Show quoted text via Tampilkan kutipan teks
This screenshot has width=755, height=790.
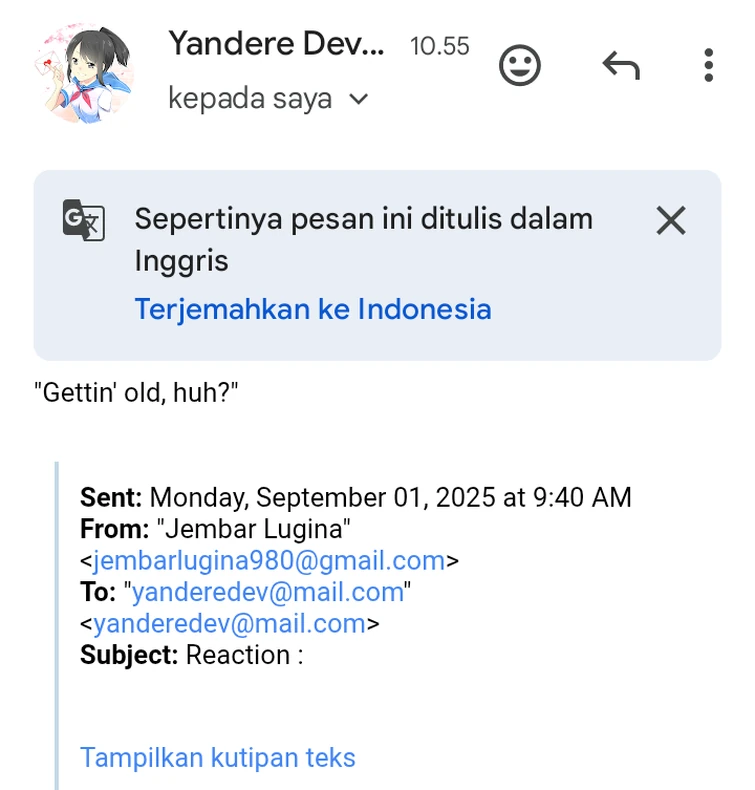point(218,757)
